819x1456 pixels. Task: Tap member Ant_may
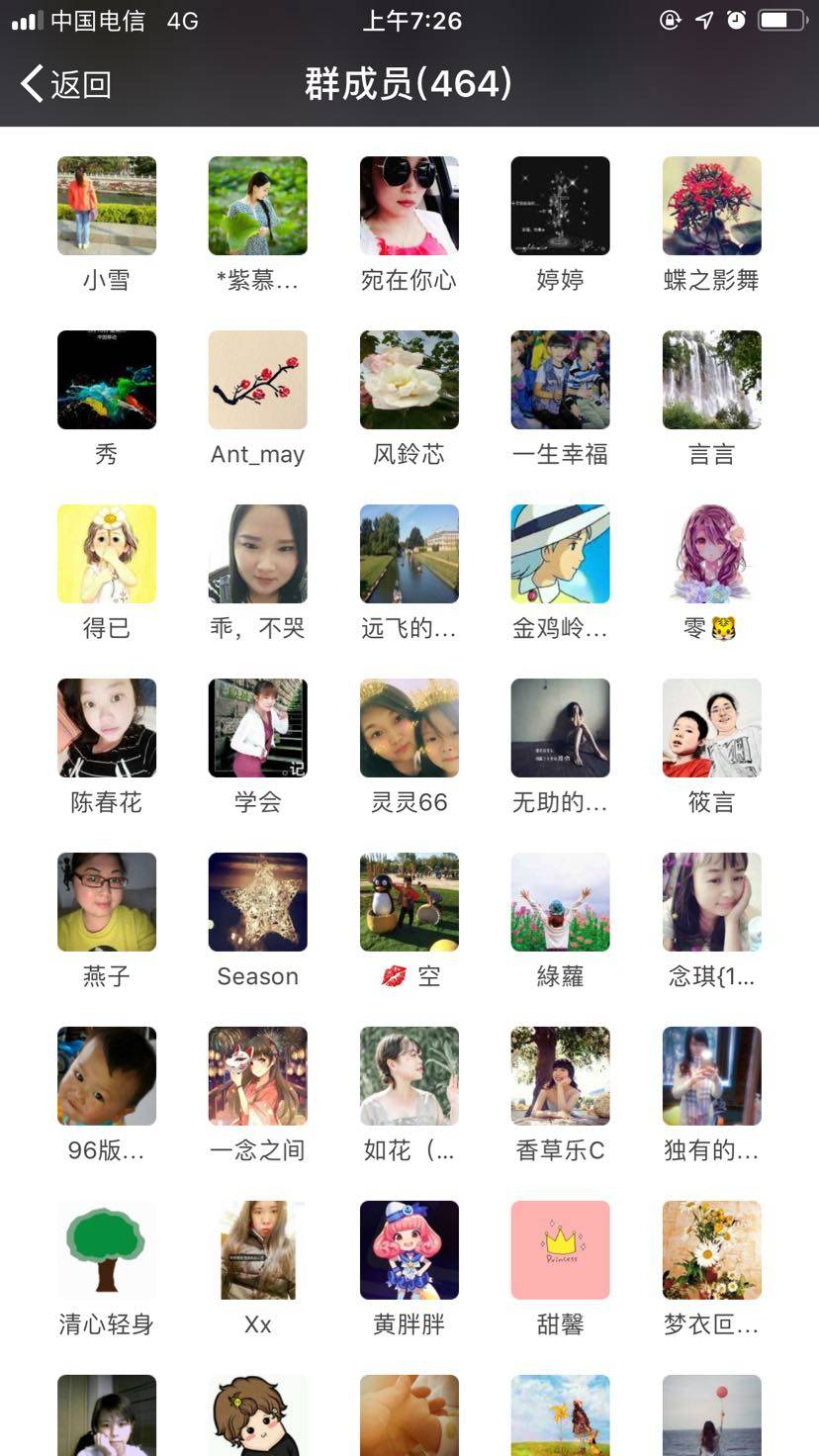pos(257,380)
